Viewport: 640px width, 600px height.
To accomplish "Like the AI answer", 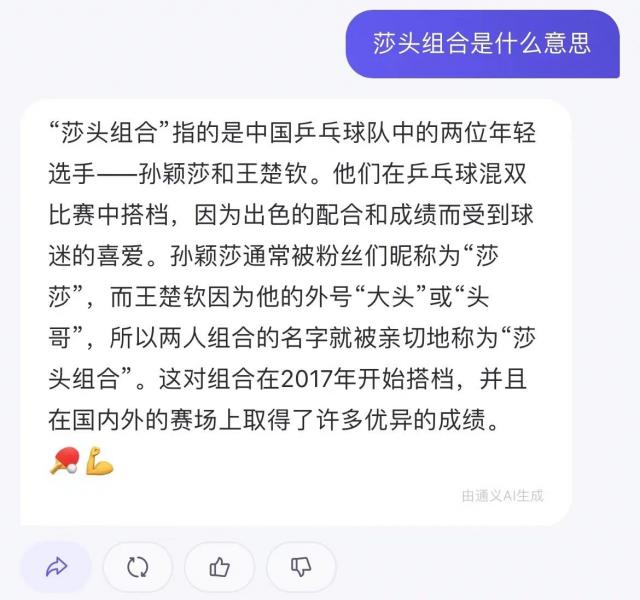I will (x=219, y=567).
